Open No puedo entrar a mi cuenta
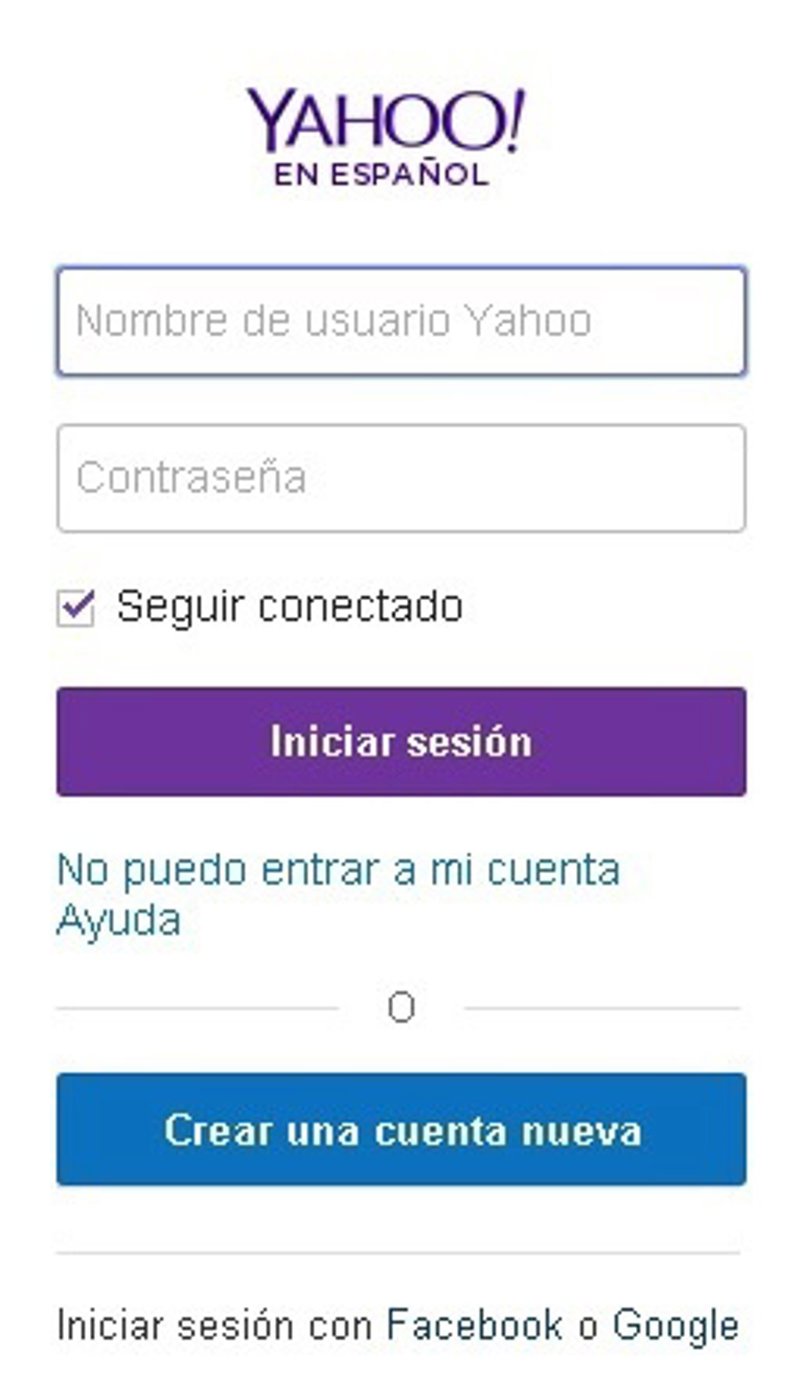The height and width of the screenshot is (1399, 800). tap(338, 870)
